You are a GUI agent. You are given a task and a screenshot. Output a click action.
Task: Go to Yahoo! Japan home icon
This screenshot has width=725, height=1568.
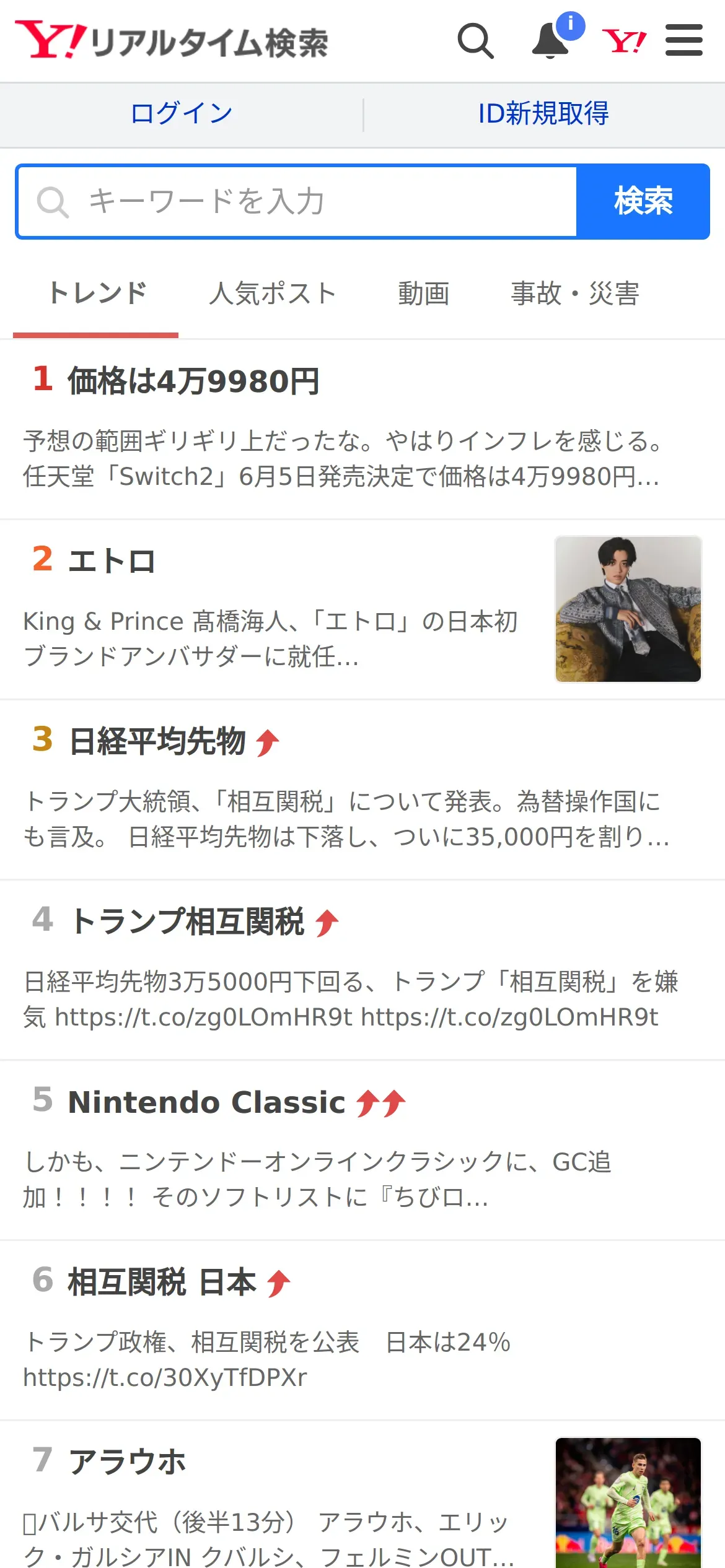click(625, 41)
